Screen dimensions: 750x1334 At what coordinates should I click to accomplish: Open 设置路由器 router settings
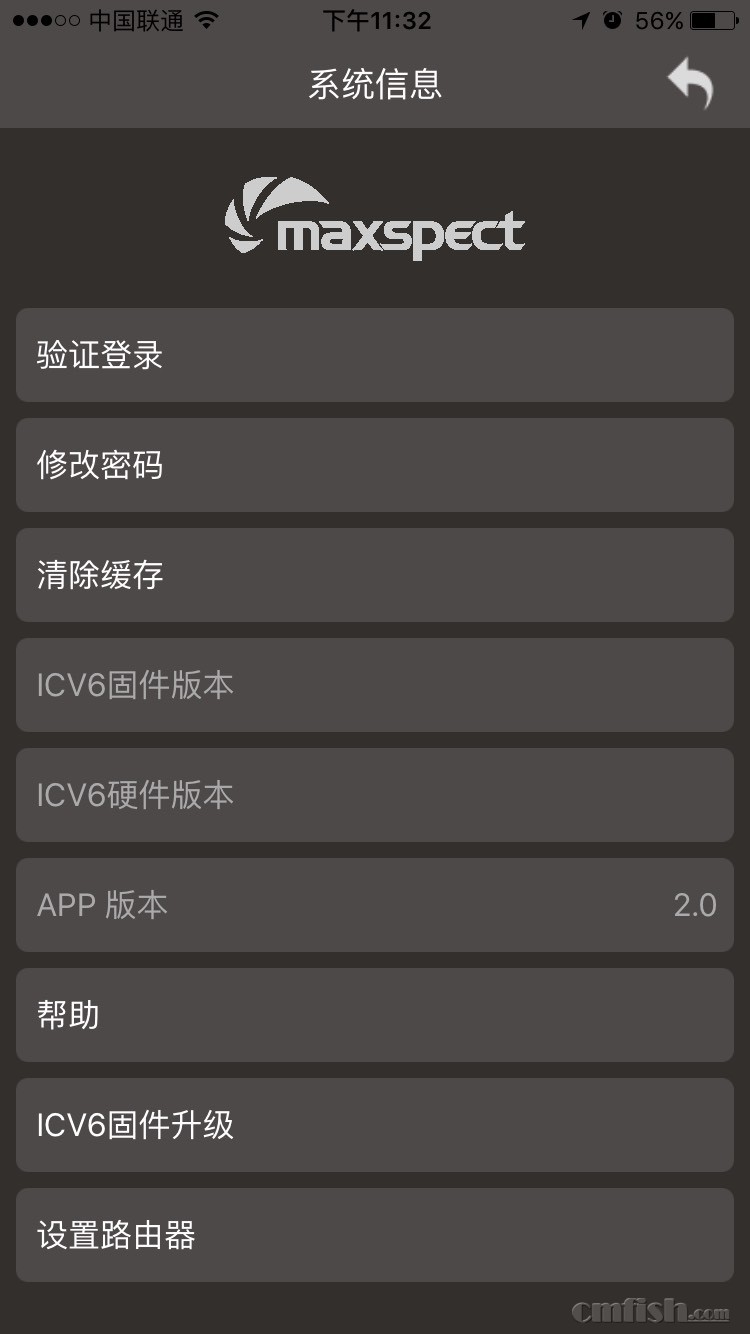tap(375, 1235)
